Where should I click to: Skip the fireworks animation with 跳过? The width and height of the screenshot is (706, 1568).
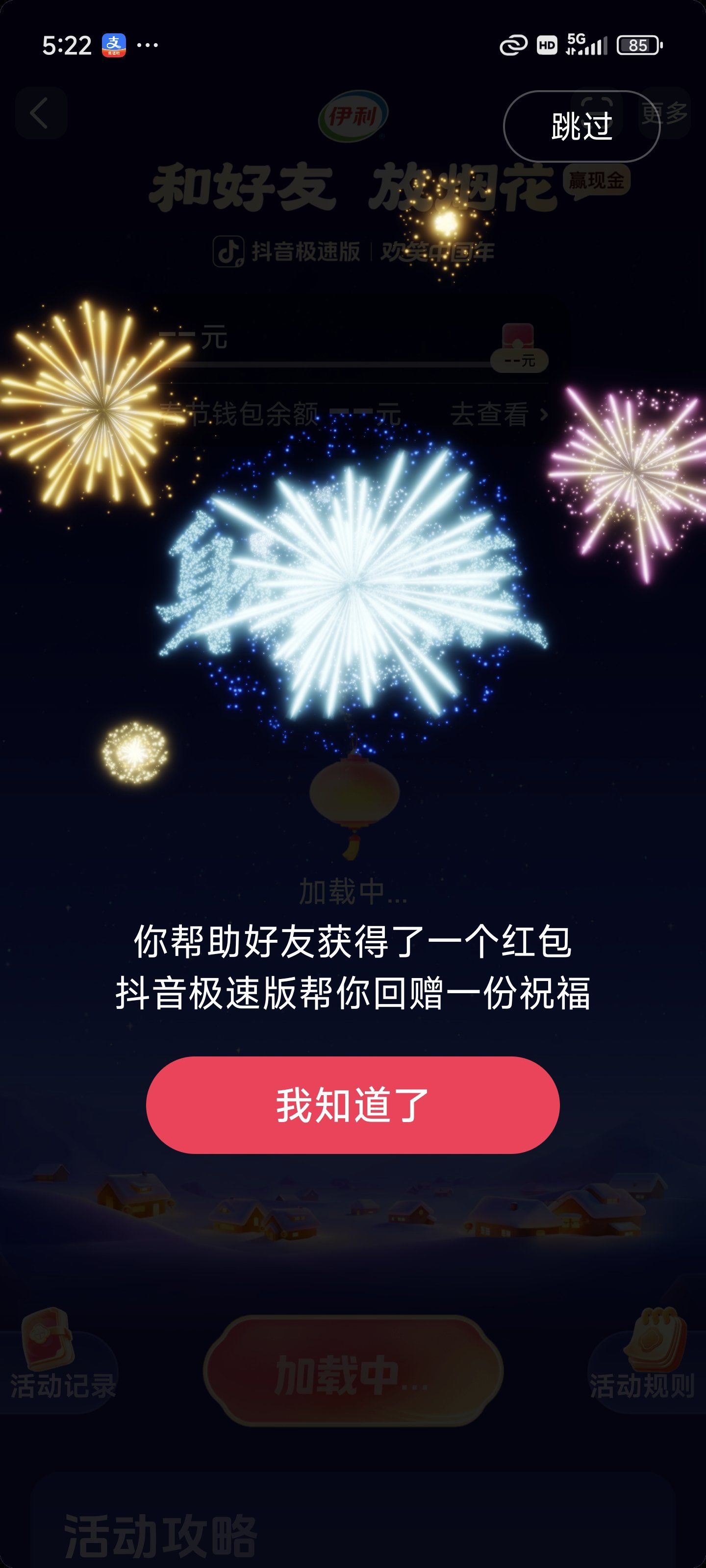581,126
